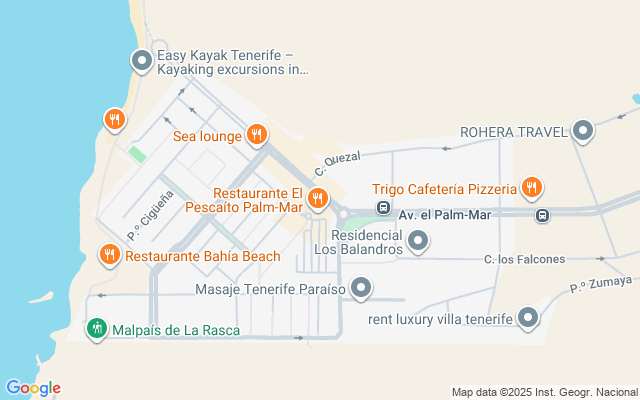Open Restaurante Bahía Beach marker
Image resolution: width=640 pixels, height=400 pixels.
(x=109, y=255)
